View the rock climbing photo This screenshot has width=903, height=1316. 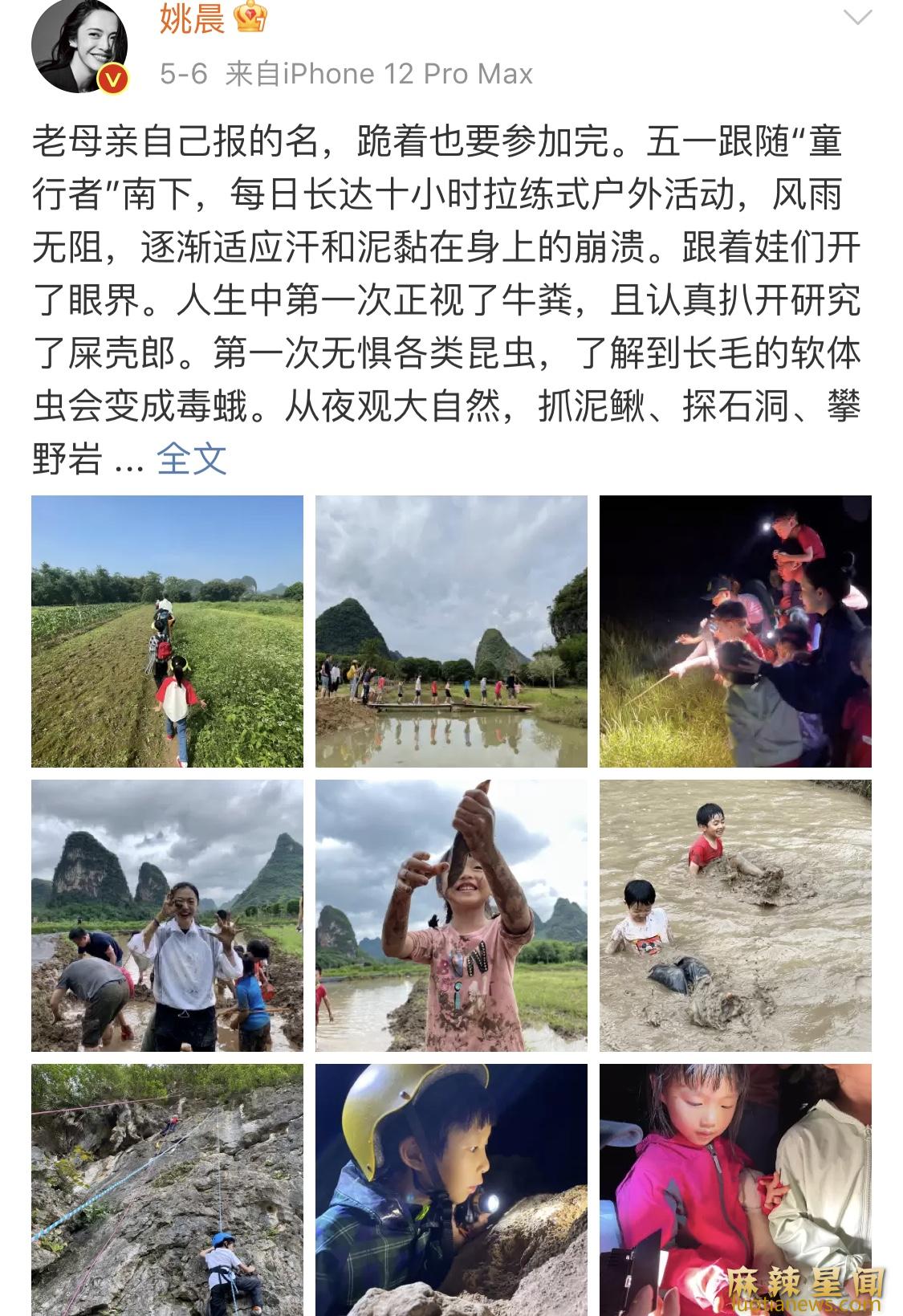click(167, 1190)
